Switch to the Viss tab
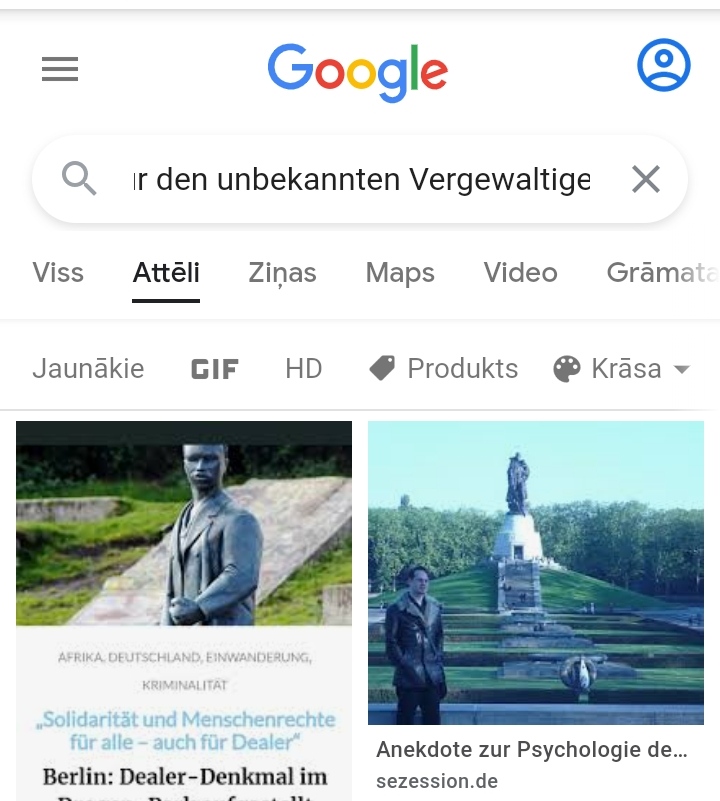This screenshot has height=801, width=720. pos(58,272)
